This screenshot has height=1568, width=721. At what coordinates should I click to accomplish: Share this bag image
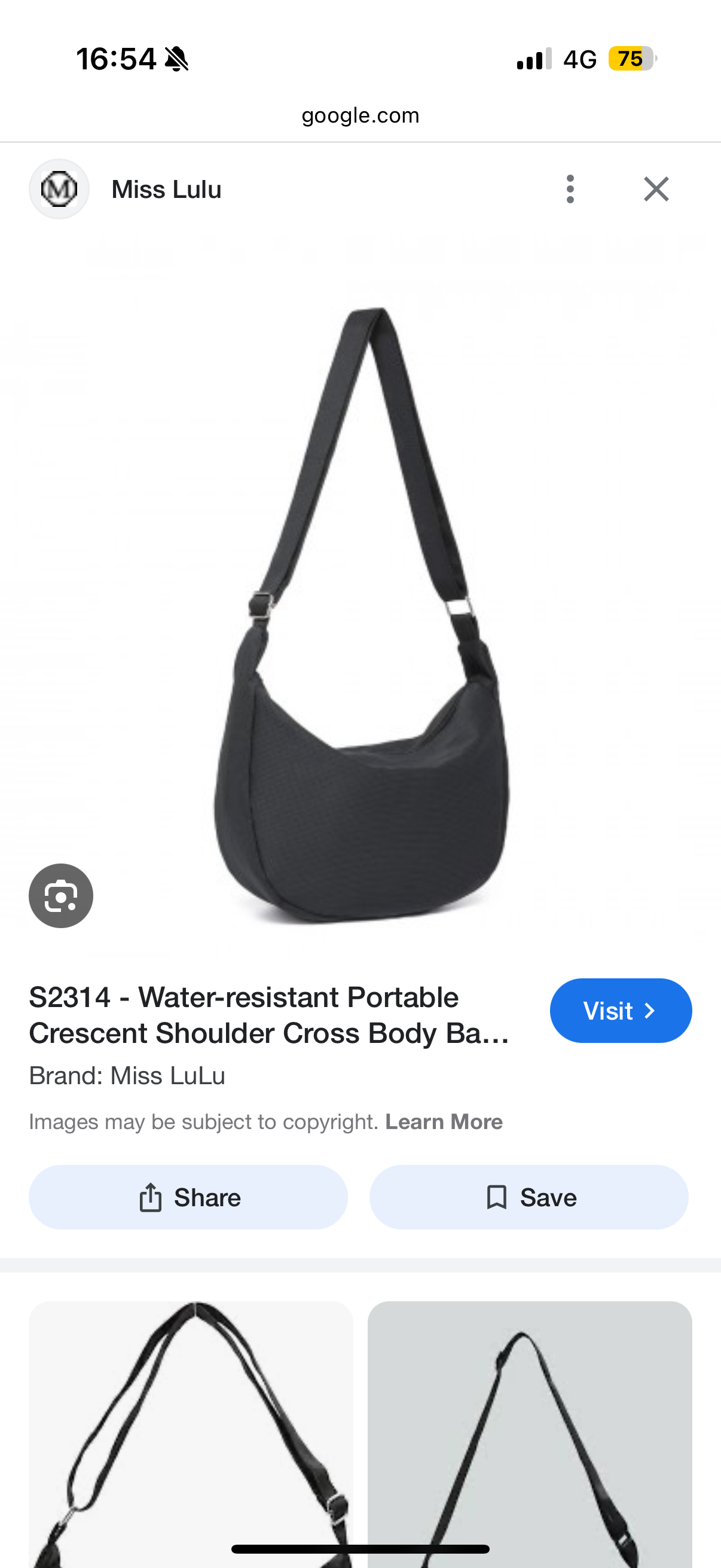188,1197
